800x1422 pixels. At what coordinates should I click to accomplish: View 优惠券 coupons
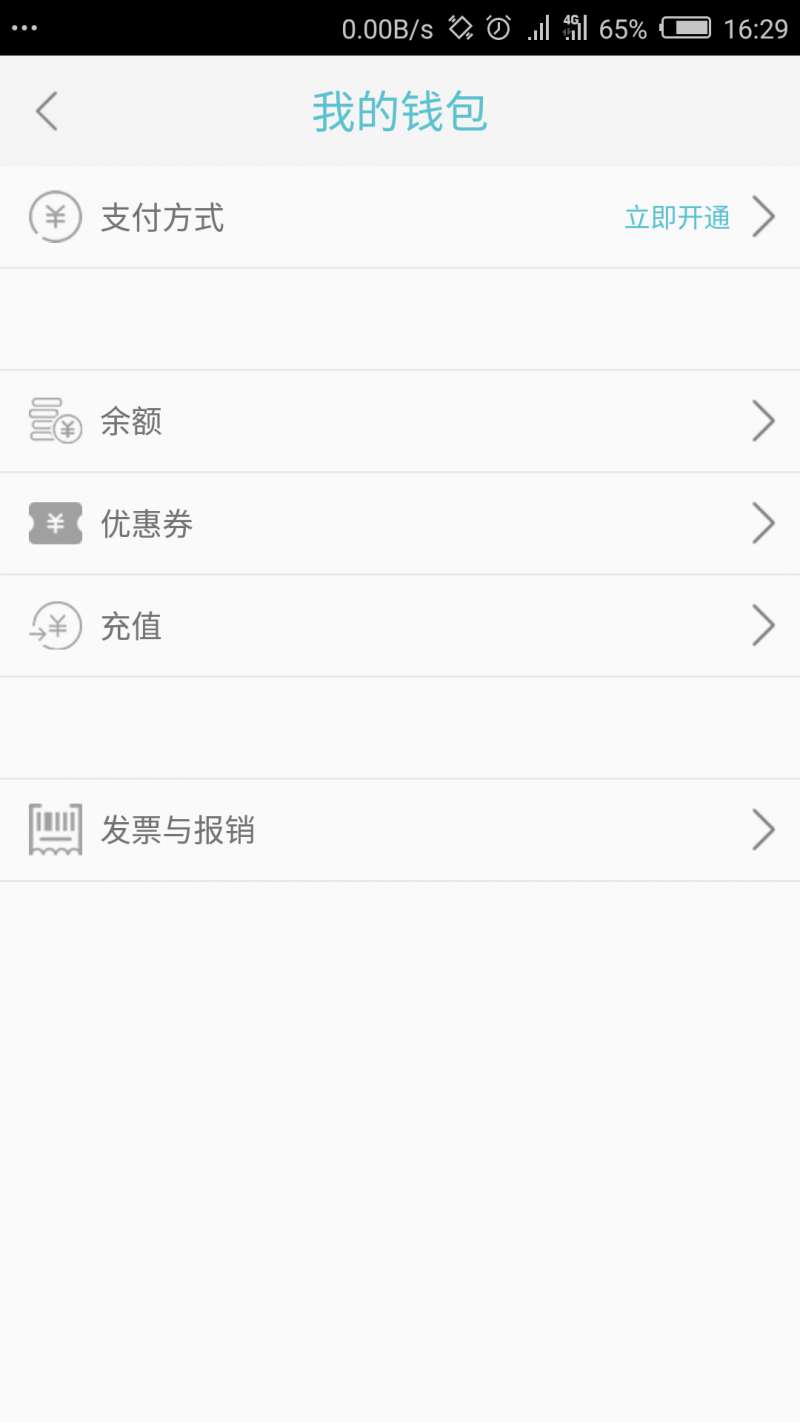point(400,523)
